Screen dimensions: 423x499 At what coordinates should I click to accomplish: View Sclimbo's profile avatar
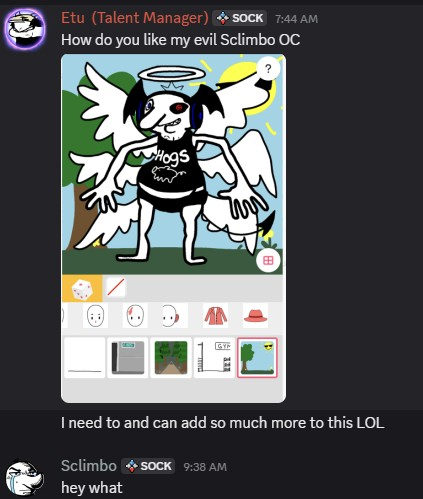(25, 478)
